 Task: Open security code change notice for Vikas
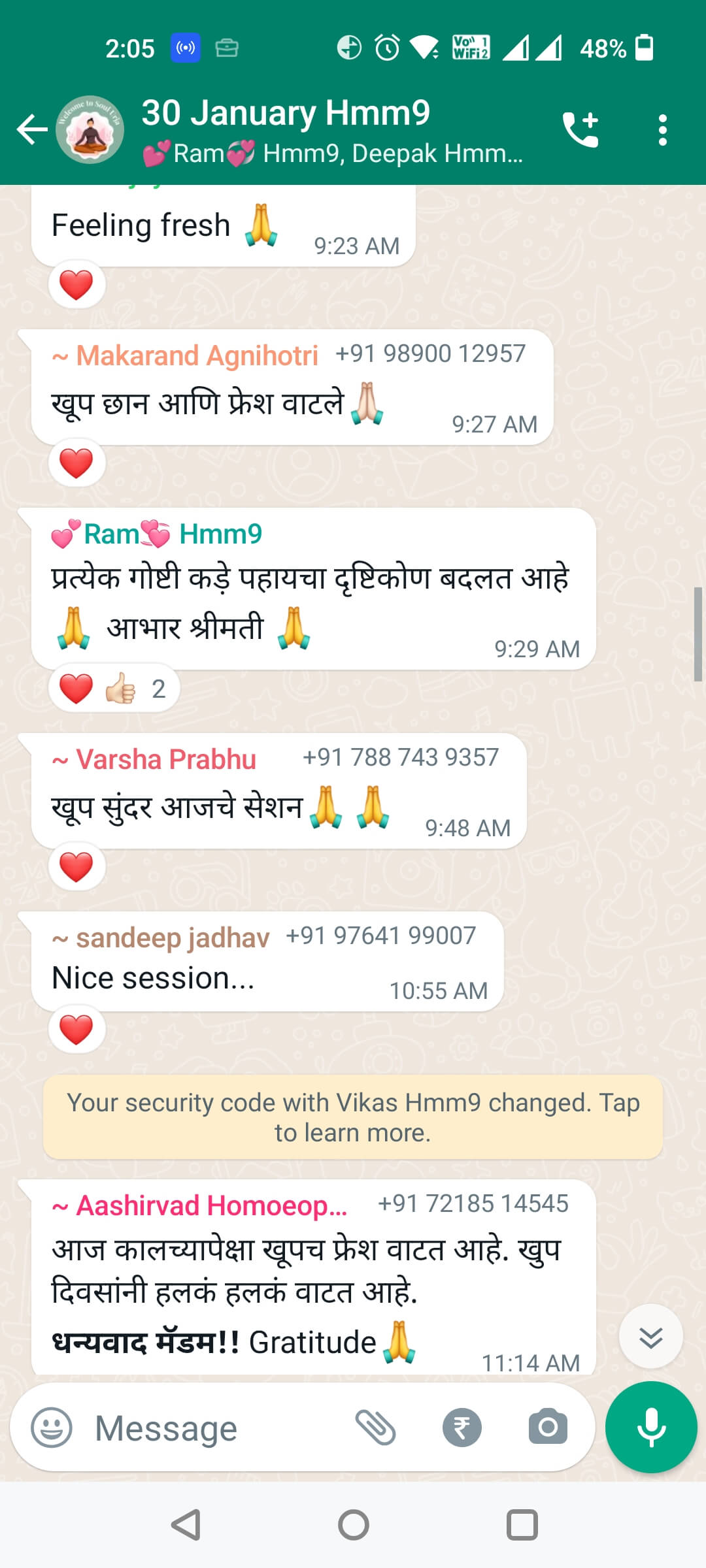(353, 1117)
